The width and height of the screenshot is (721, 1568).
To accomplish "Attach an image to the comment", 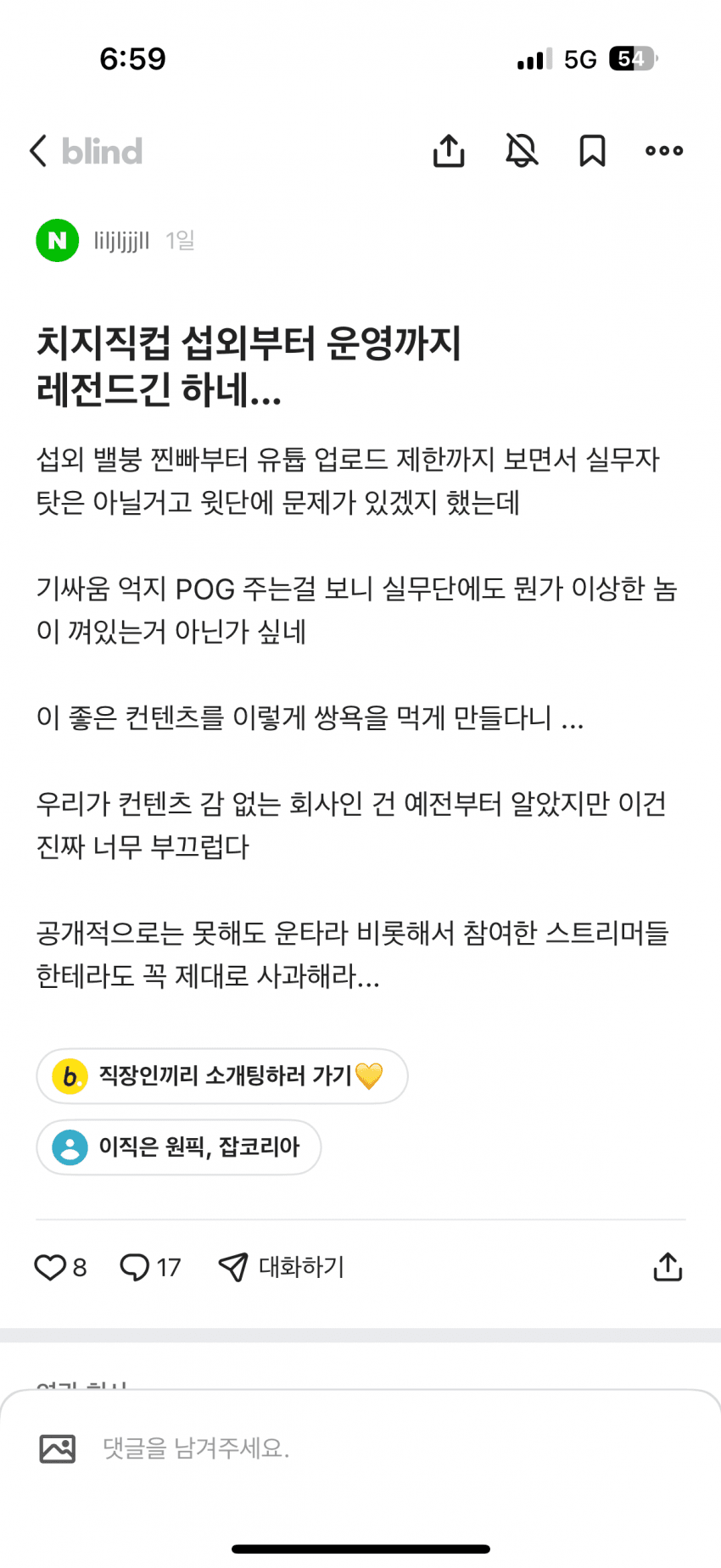I will click(58, 1448).
